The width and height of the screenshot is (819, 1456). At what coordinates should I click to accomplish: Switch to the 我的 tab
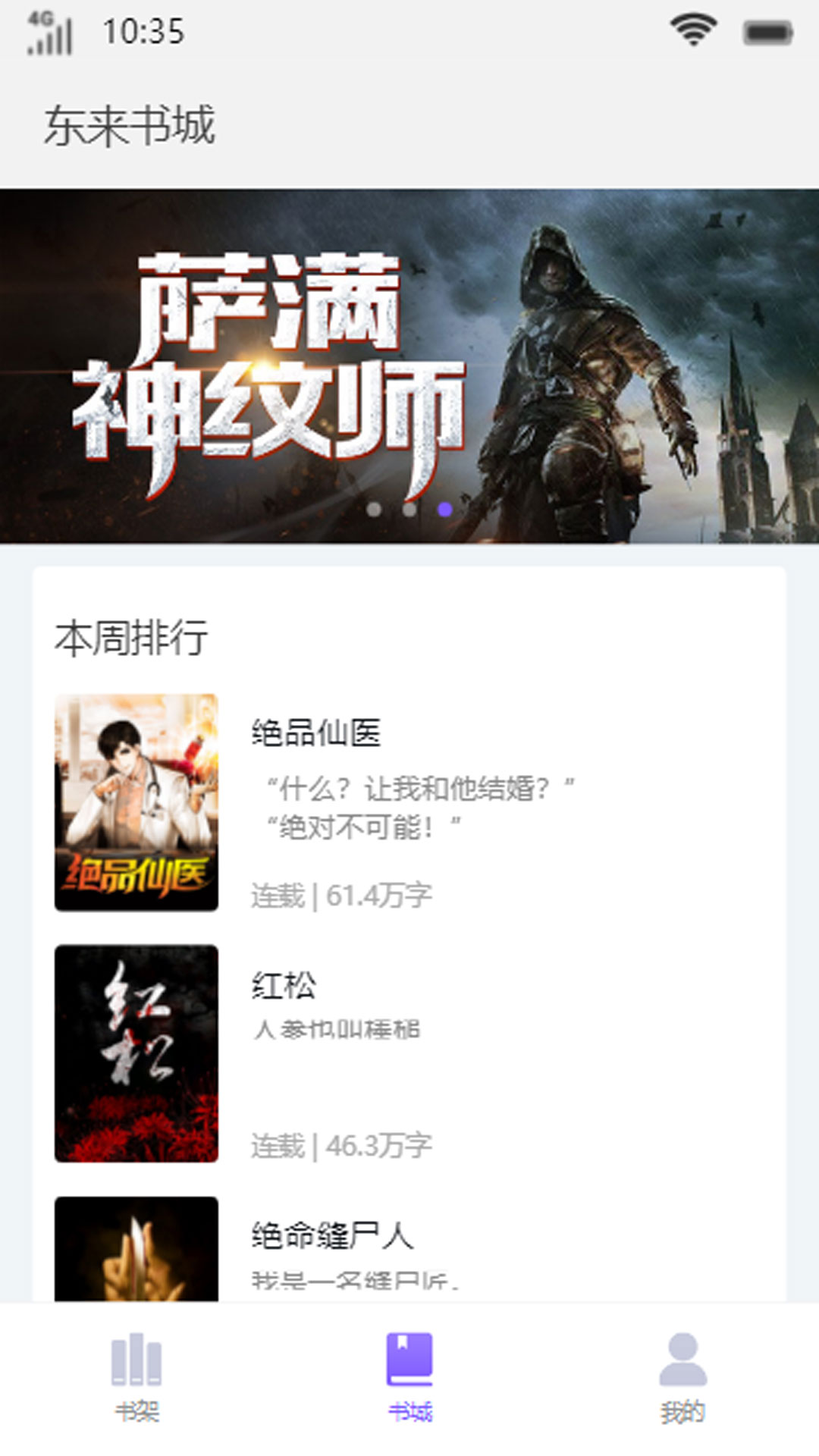click(x=682, y=1407)
